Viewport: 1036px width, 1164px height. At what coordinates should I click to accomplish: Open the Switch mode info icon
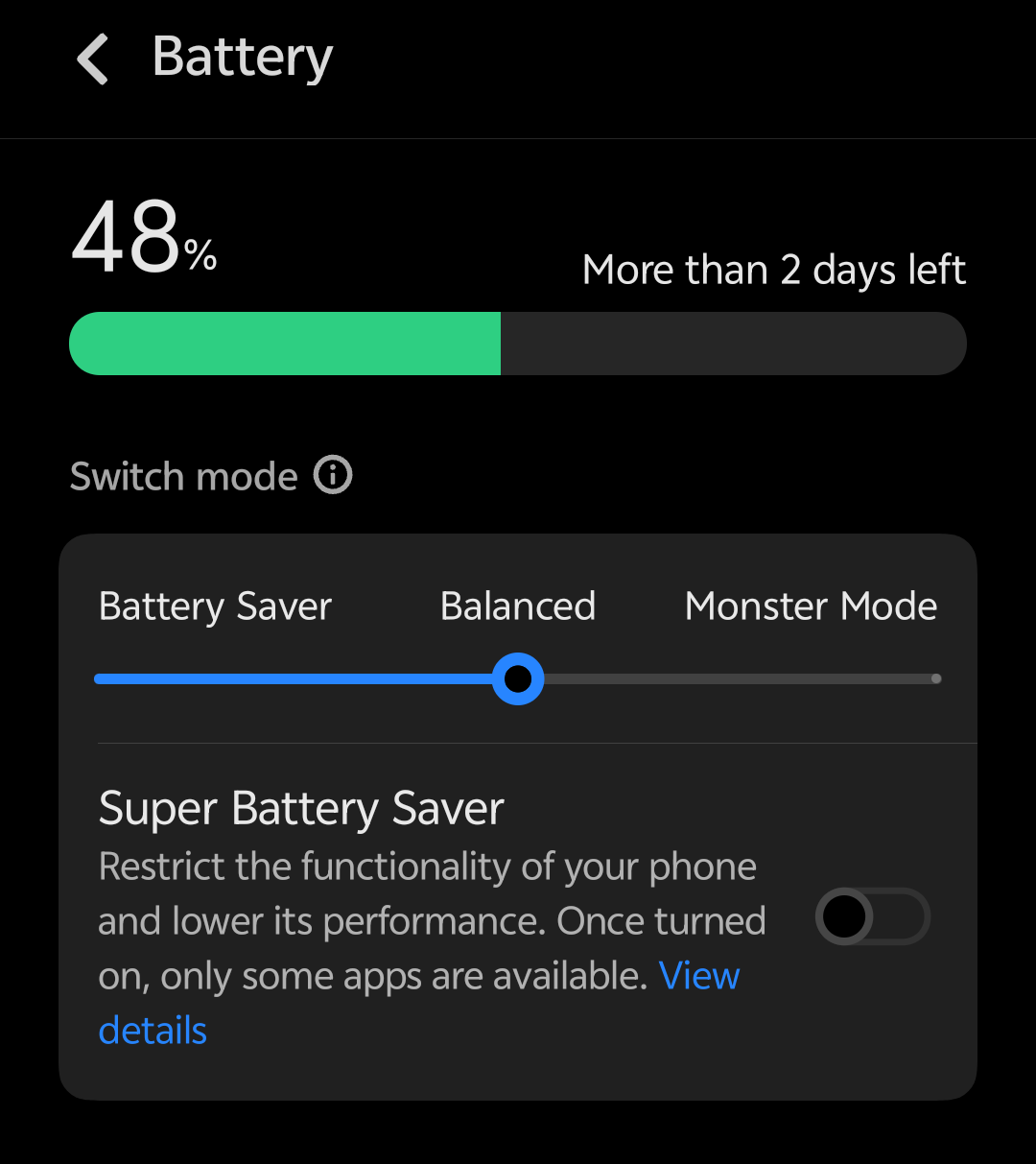click(x=333, y=475)
